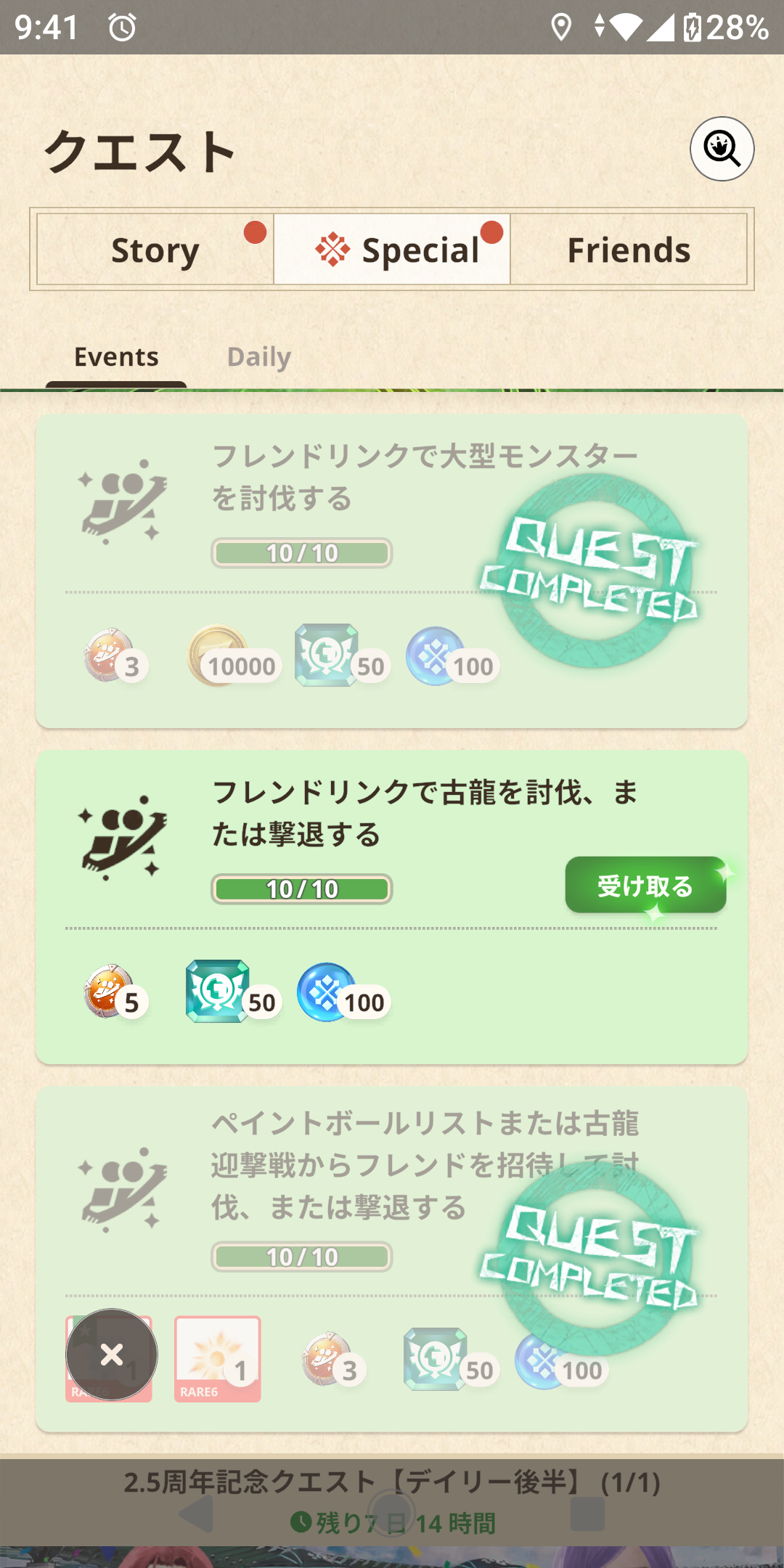Open the quest search magnifier icon

[722, 149]
